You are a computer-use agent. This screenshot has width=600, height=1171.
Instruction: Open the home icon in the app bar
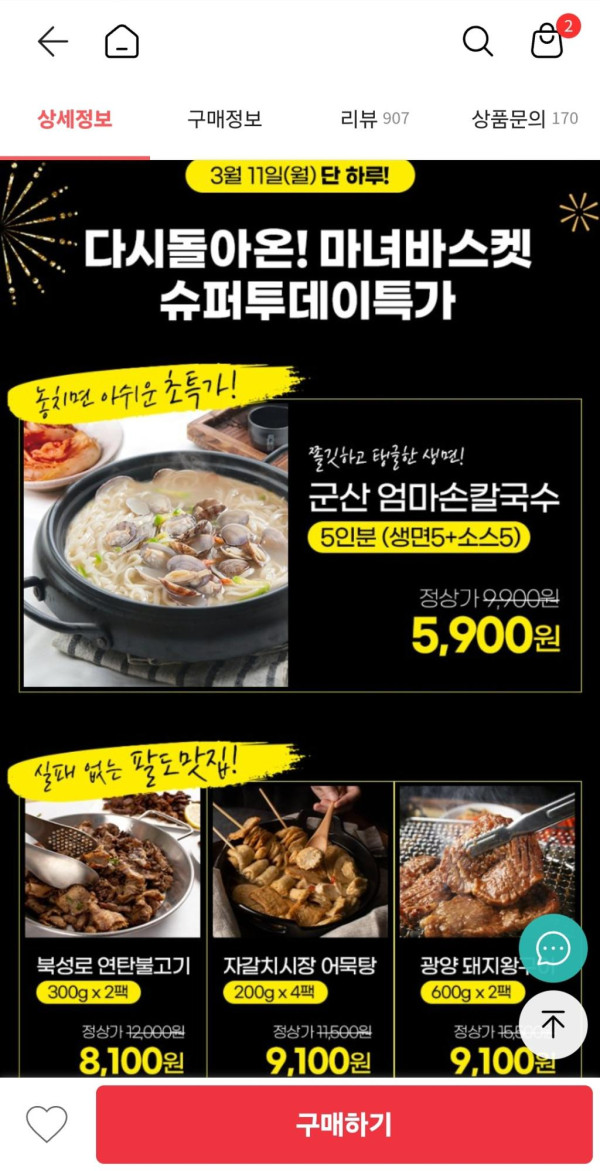point(122,41)
